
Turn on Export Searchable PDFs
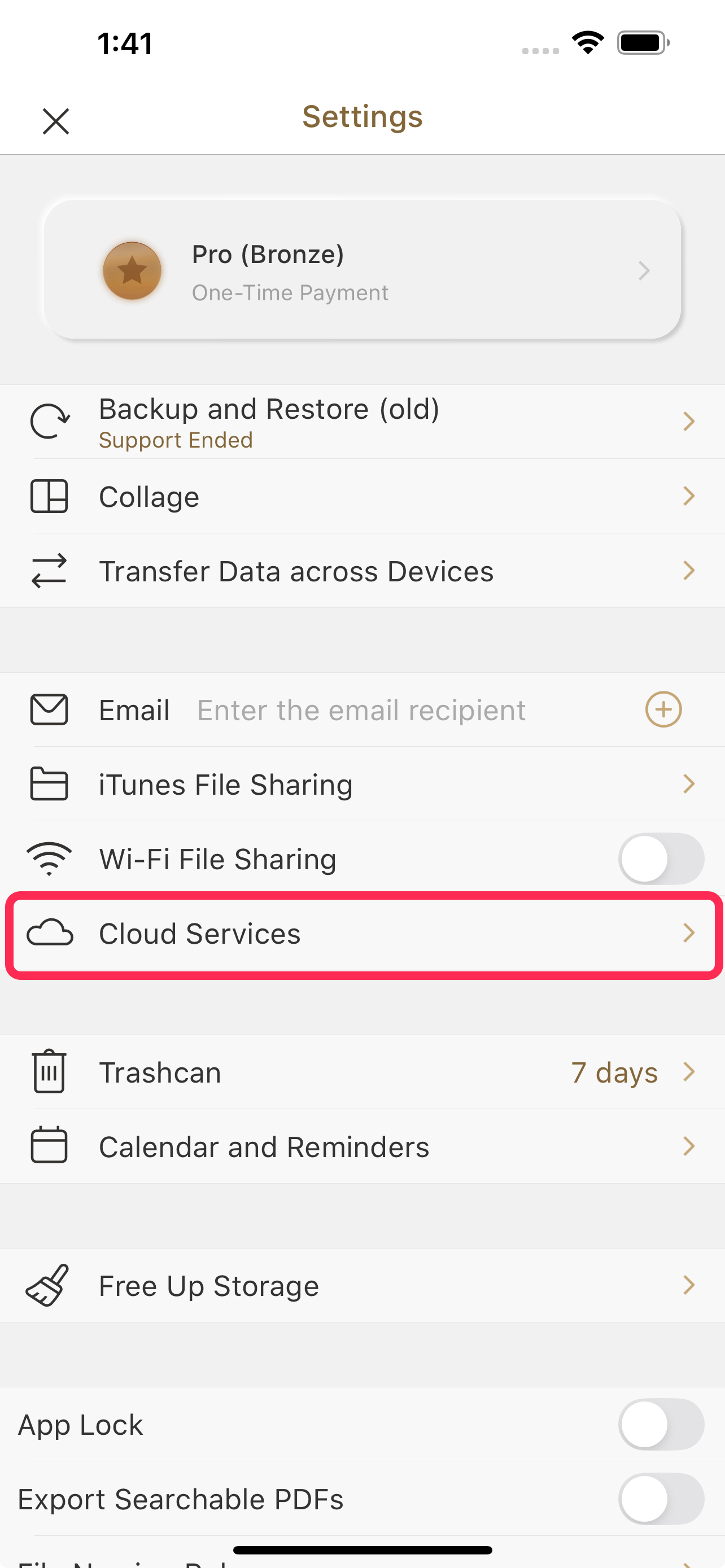point(661,1499)
